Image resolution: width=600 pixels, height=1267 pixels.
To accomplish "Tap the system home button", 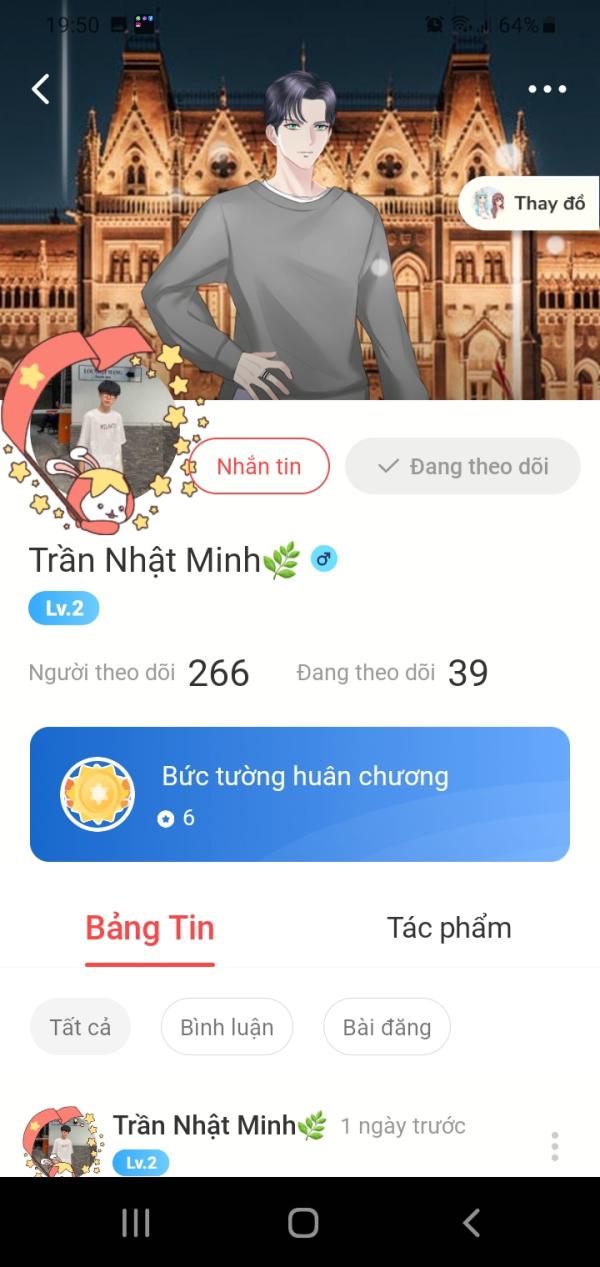I will (x=303, y=1222).
